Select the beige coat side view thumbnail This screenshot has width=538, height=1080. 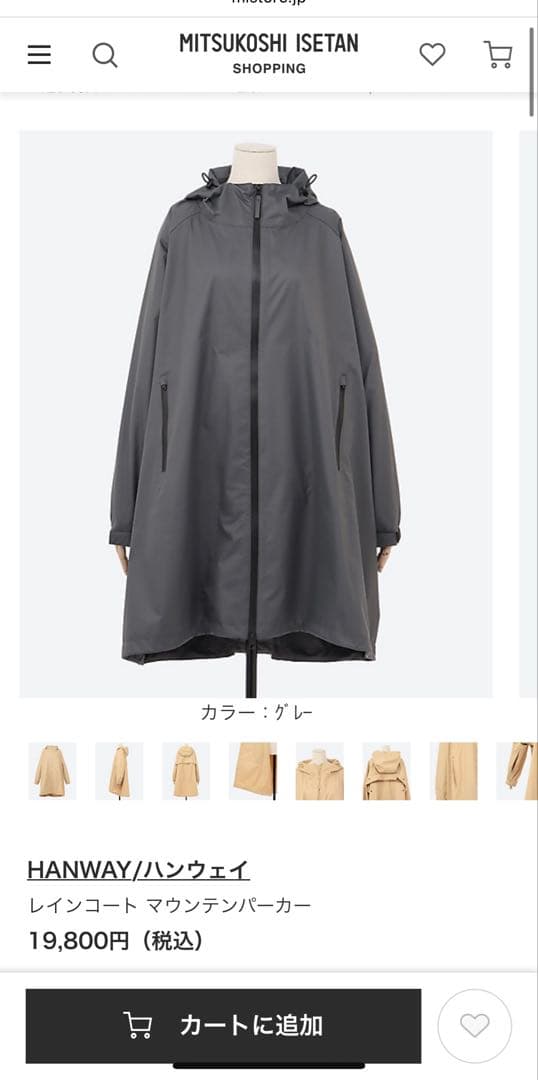click(119, 771)
